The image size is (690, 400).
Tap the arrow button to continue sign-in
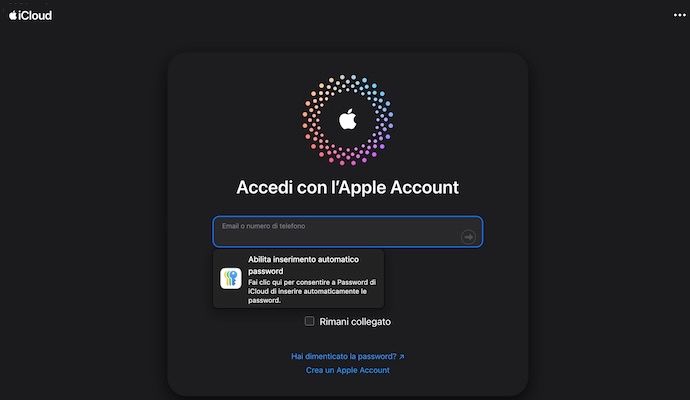pos(468,237)
